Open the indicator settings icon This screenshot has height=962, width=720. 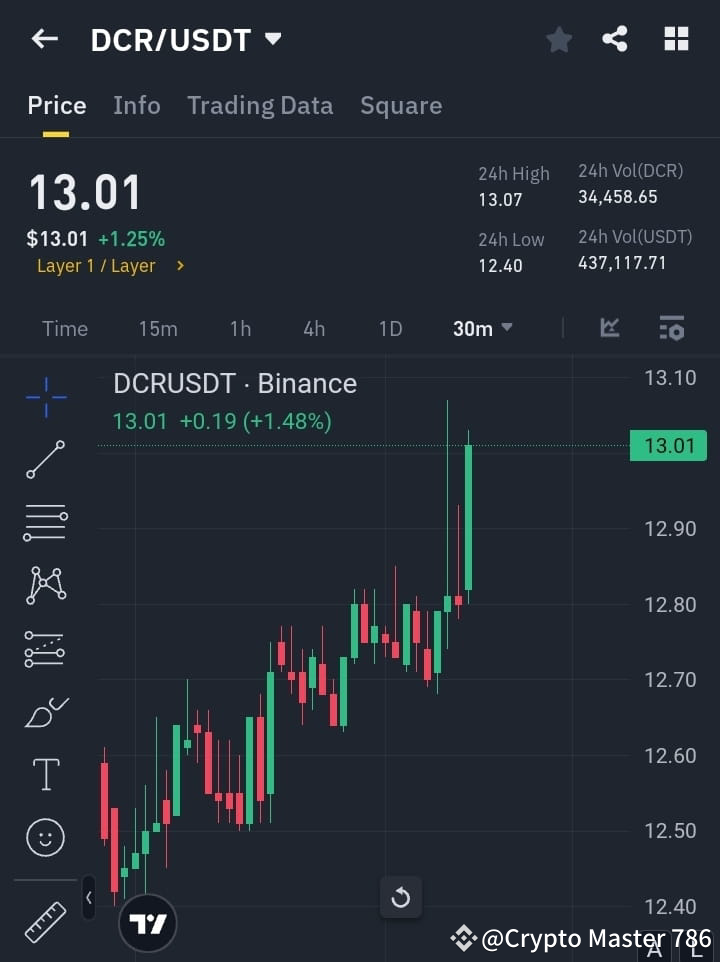pyautogui.click(x=671, y=328)
